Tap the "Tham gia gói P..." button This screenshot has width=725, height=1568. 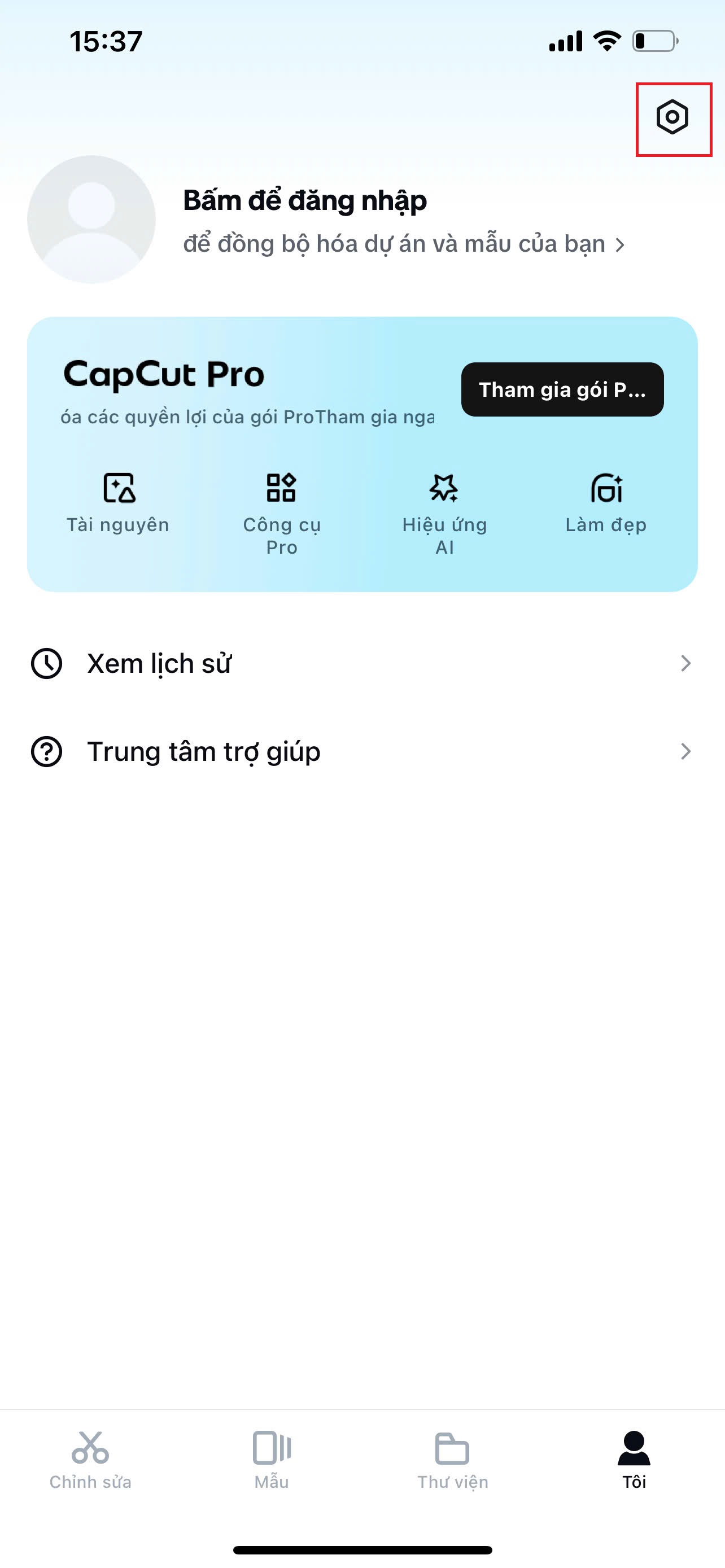click(562, 389)
